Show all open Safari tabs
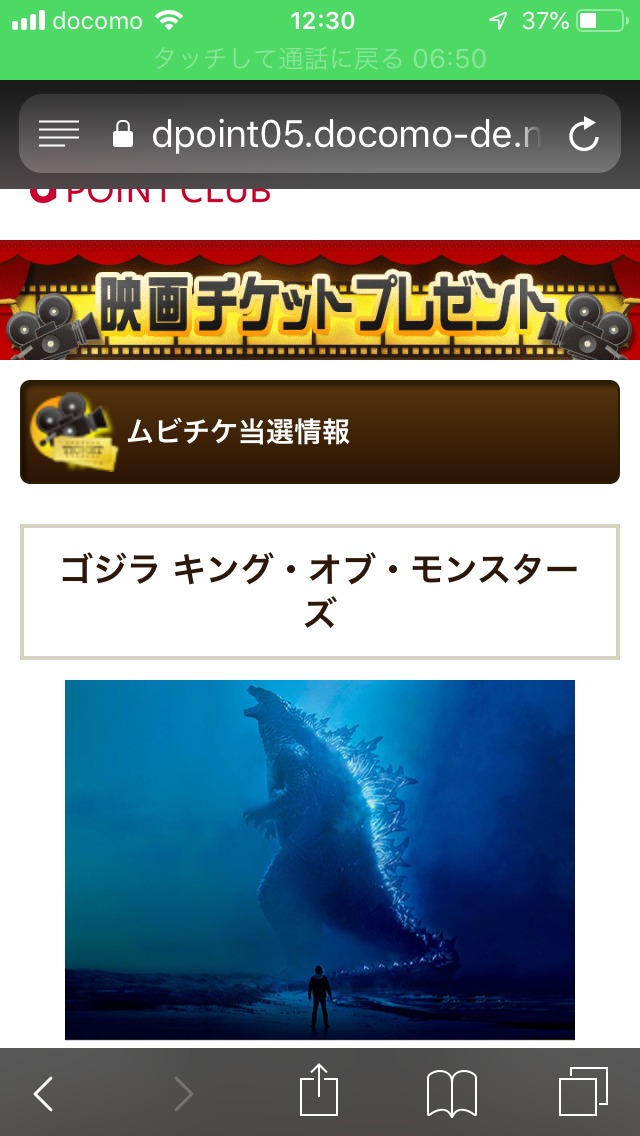 583,1093
